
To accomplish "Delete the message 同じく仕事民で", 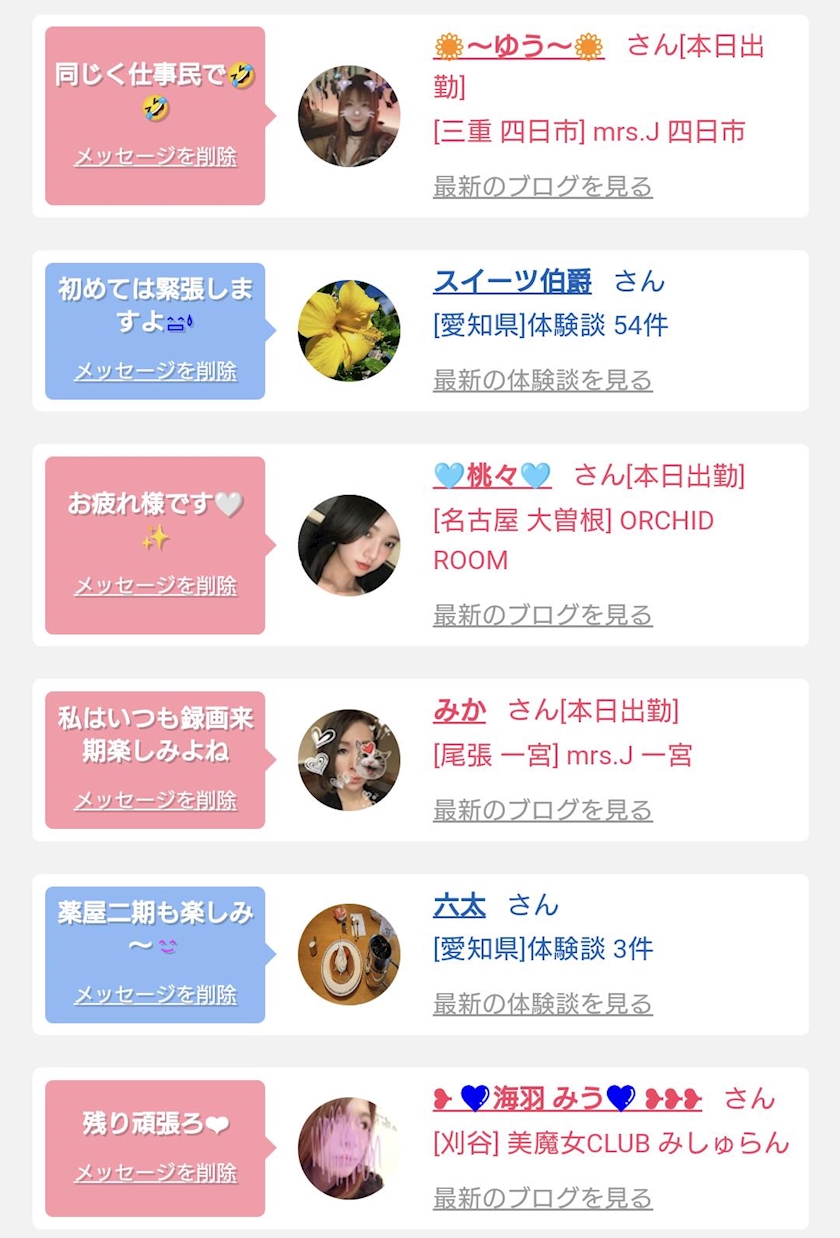I will 156,157.
